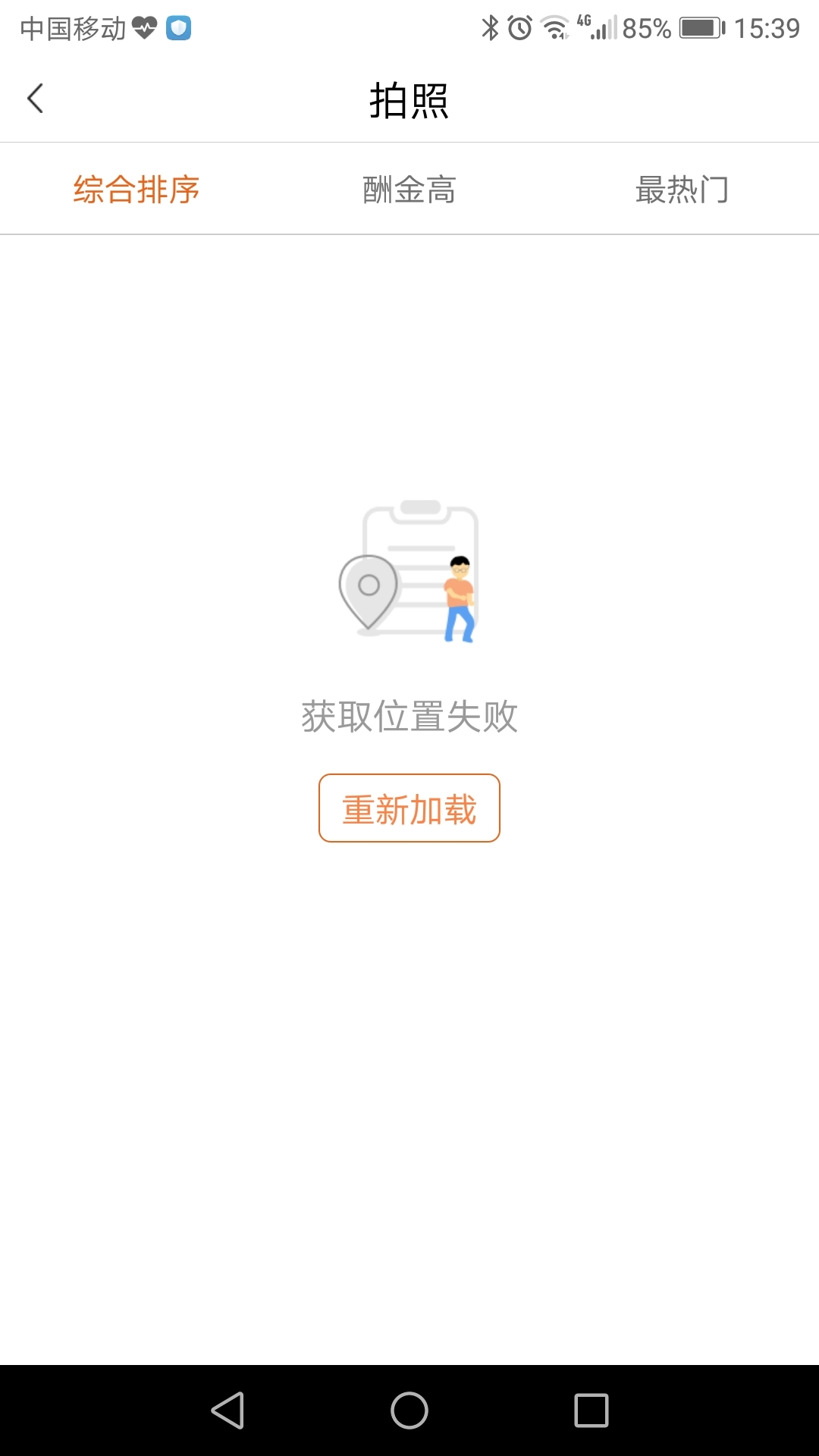
Task: Switch to the 最热门 tab
Action: point(682,190)
